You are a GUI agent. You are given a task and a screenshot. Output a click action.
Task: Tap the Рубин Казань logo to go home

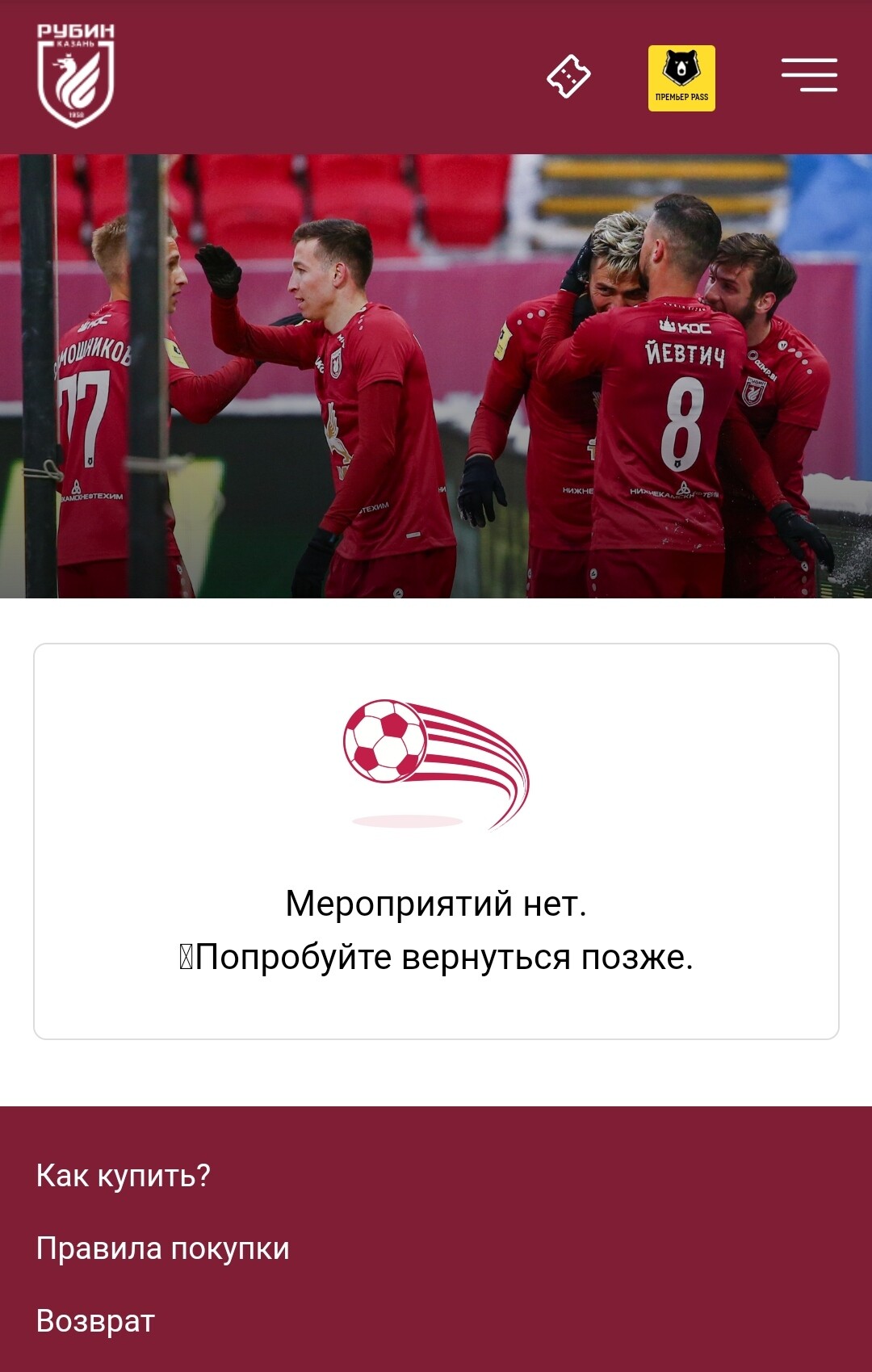pyautogui.click(x=76, y=76)
